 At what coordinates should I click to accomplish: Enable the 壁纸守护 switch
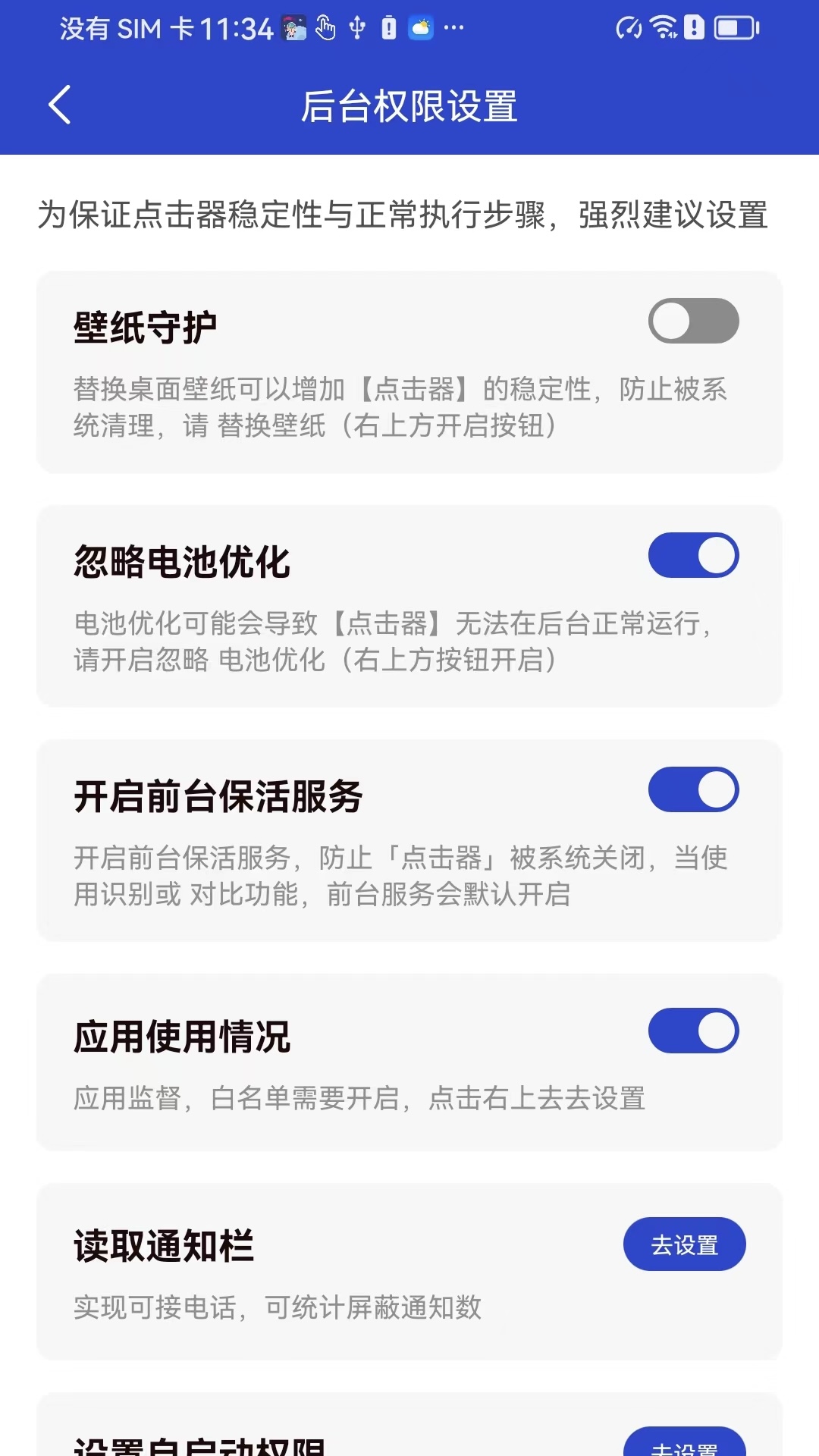click(693, 321)
